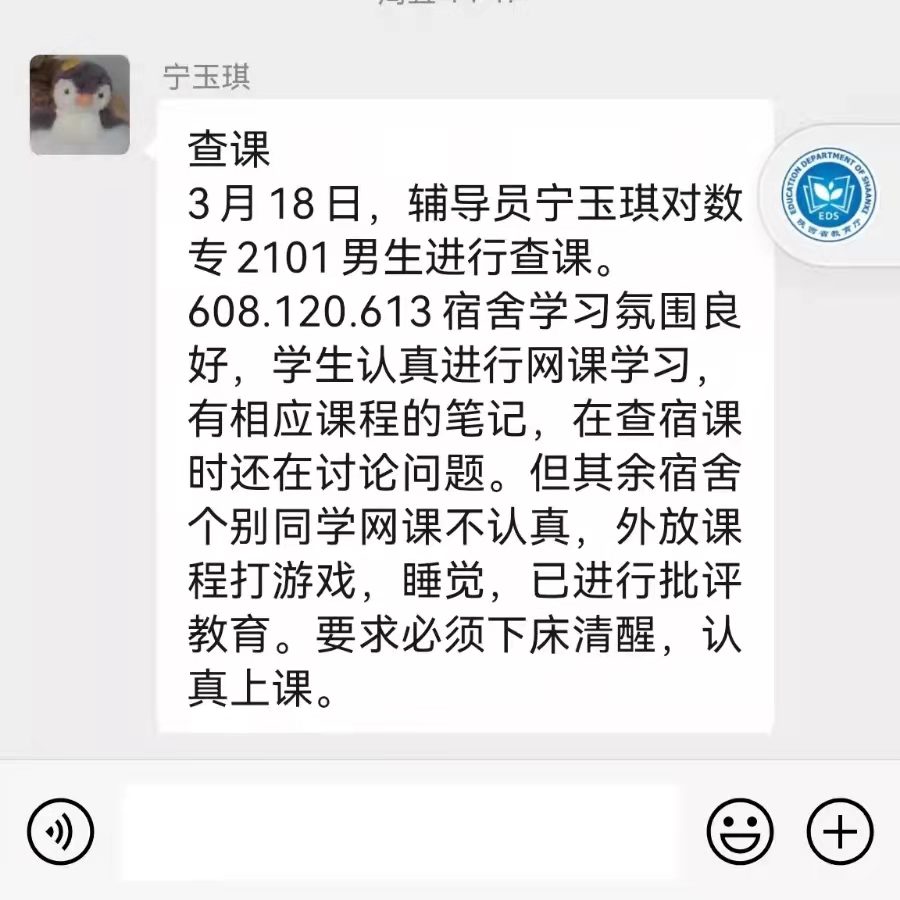
Task: Open the emoji picker
Action: [x=740, y=831]
